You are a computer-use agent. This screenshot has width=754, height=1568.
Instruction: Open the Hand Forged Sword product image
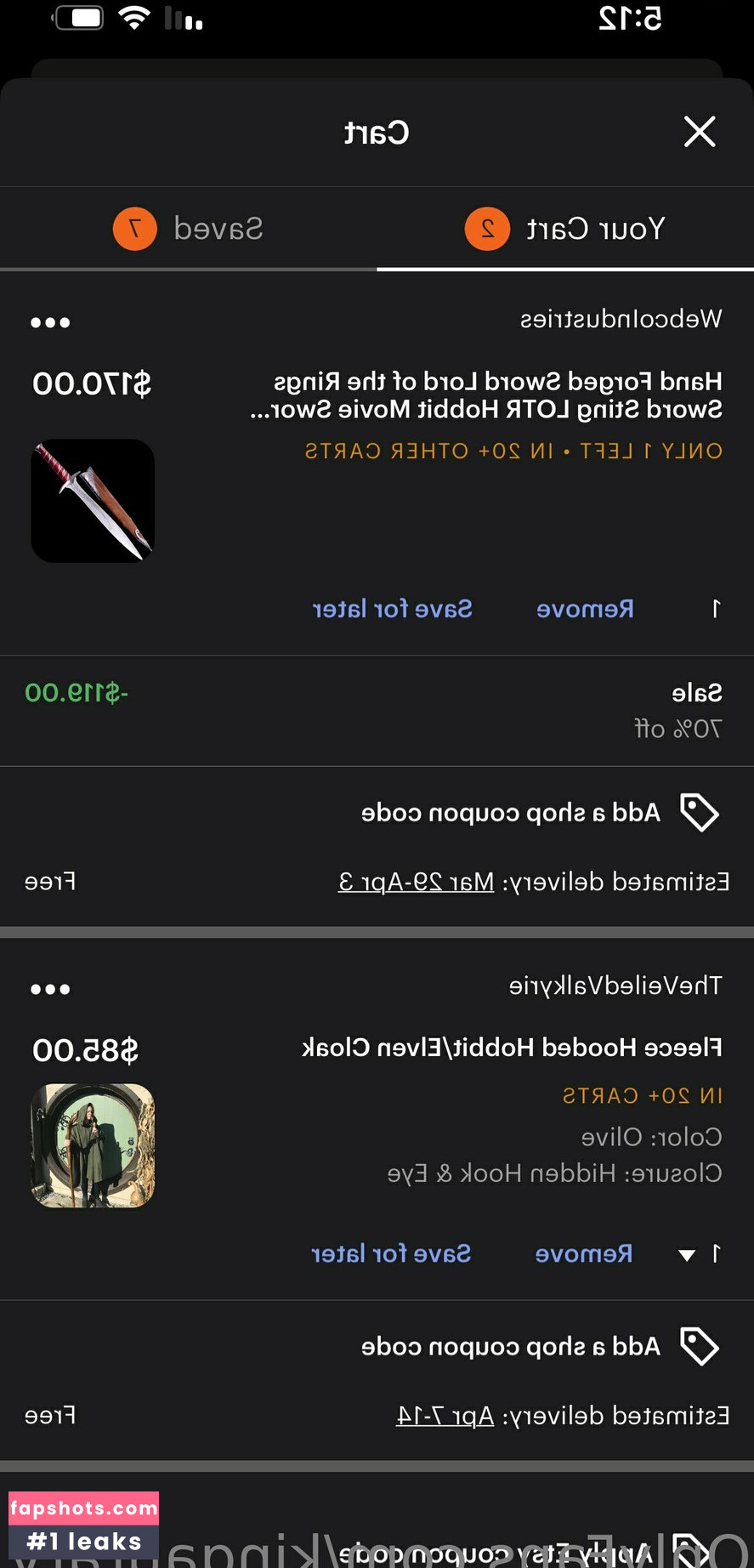pyautogui.click(x=93, y=501)
